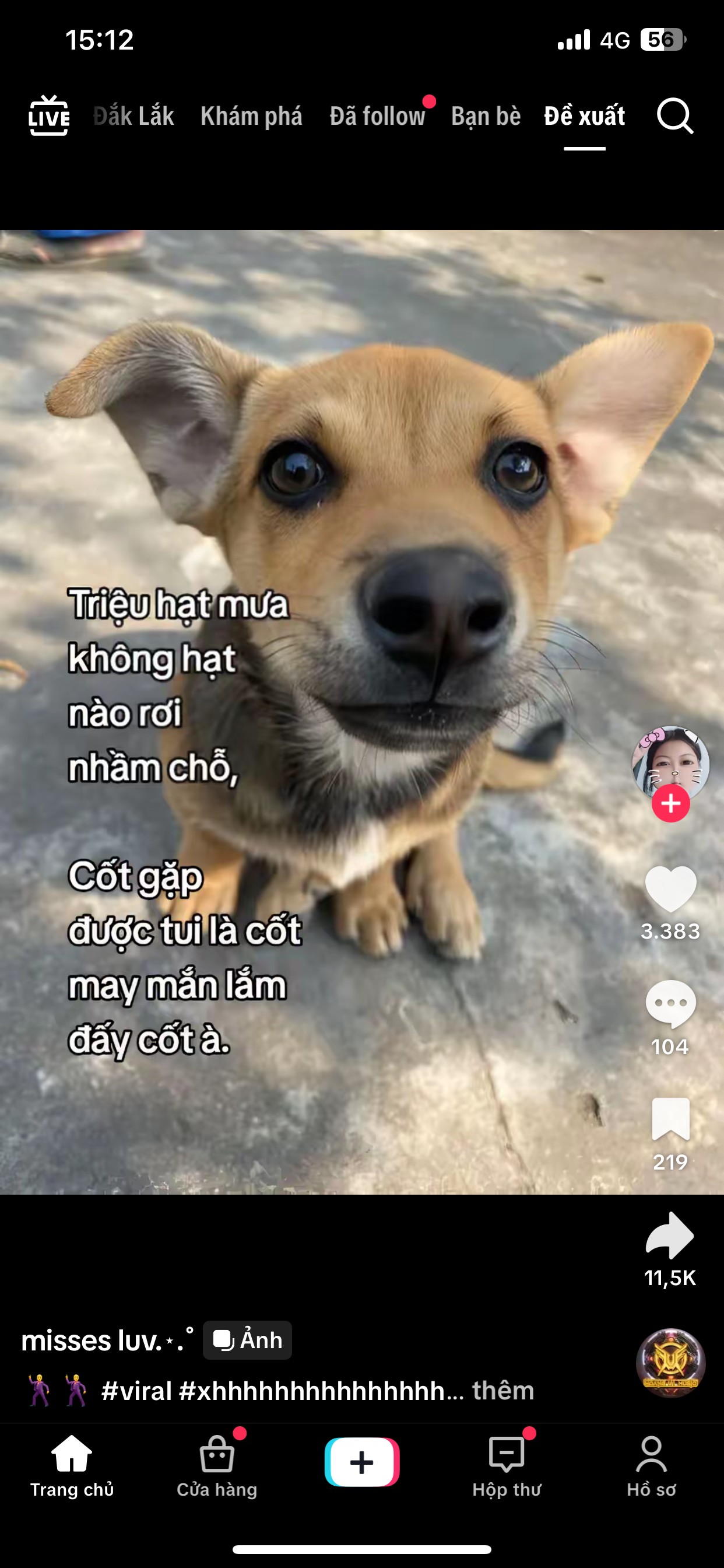The height and width of the screenshot is (1568, 724).
Task: Open the spinning sound disc
Action: pyautogui.click(x=670, y=1363)
